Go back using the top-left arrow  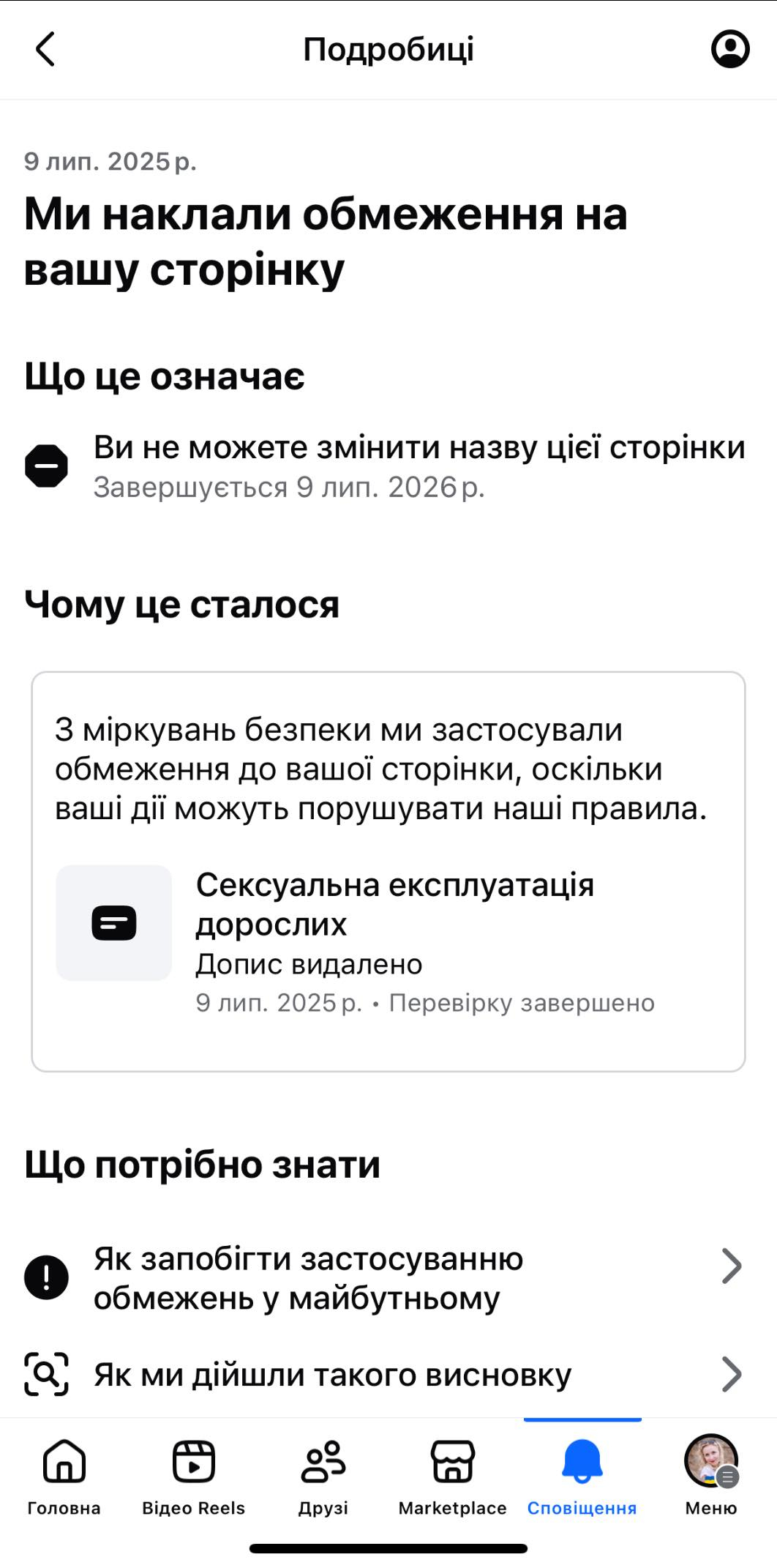tap(45, 49)
